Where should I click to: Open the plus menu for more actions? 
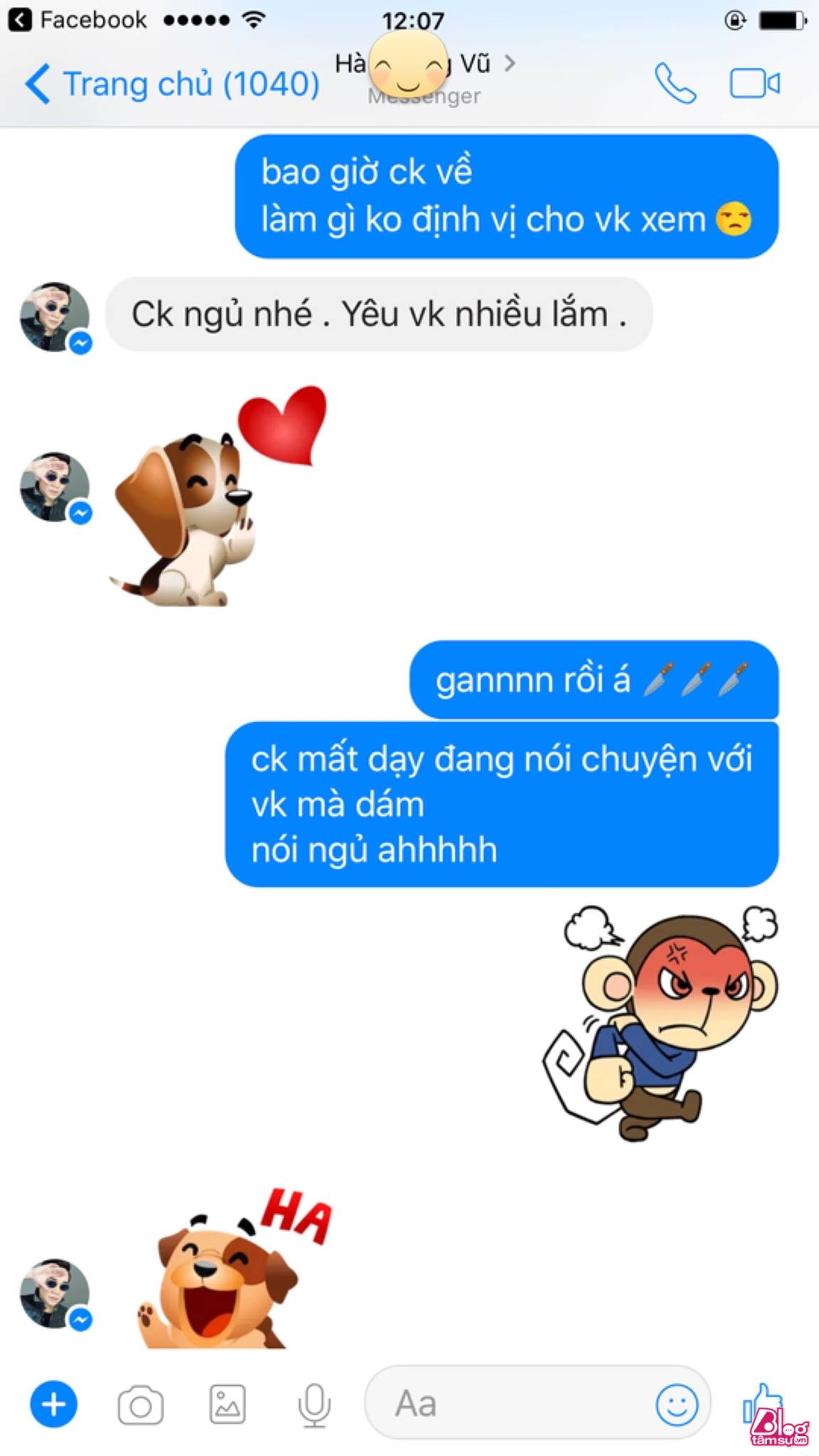(53, 1404)
